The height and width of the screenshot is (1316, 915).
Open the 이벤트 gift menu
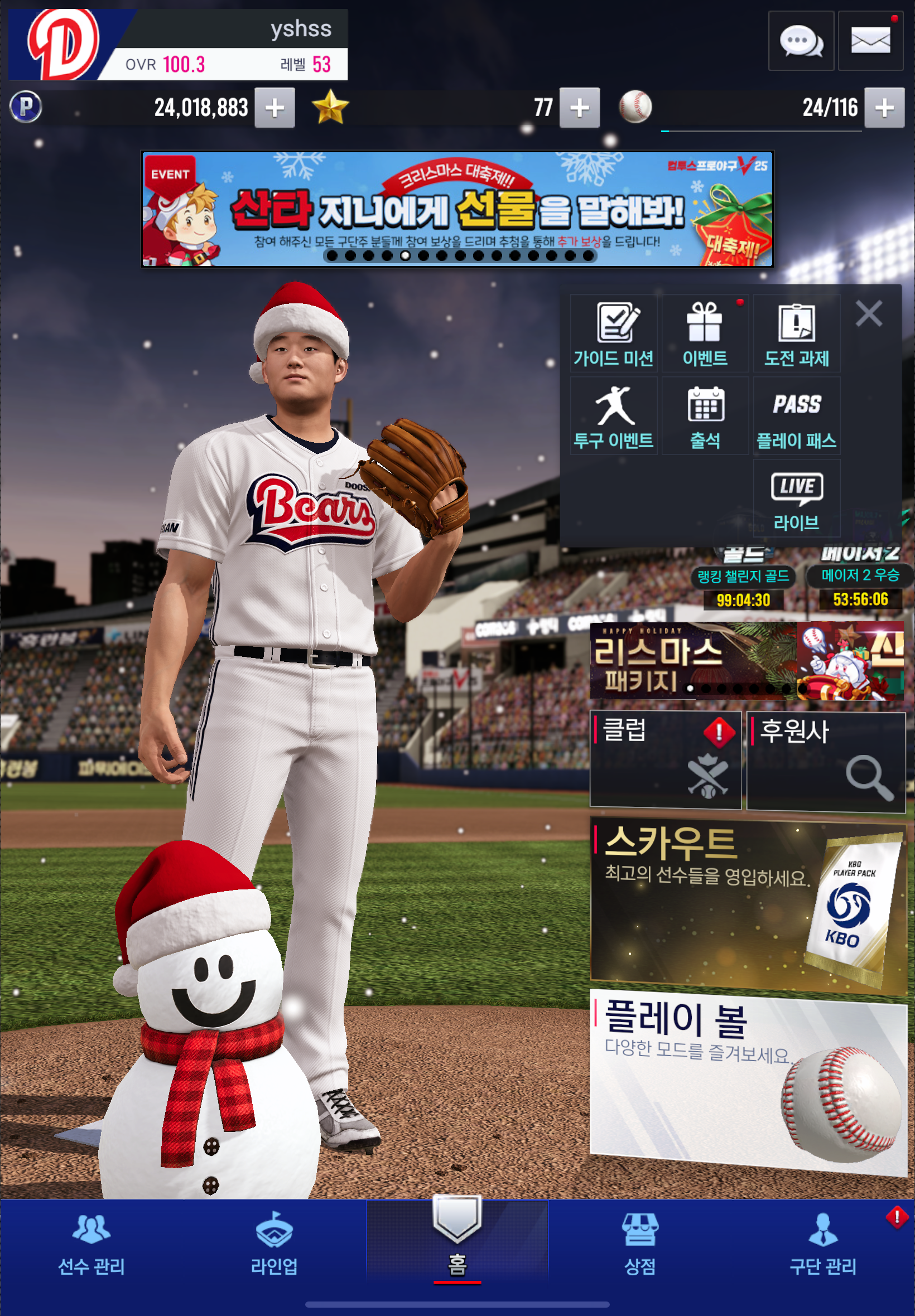pos(705,334)
